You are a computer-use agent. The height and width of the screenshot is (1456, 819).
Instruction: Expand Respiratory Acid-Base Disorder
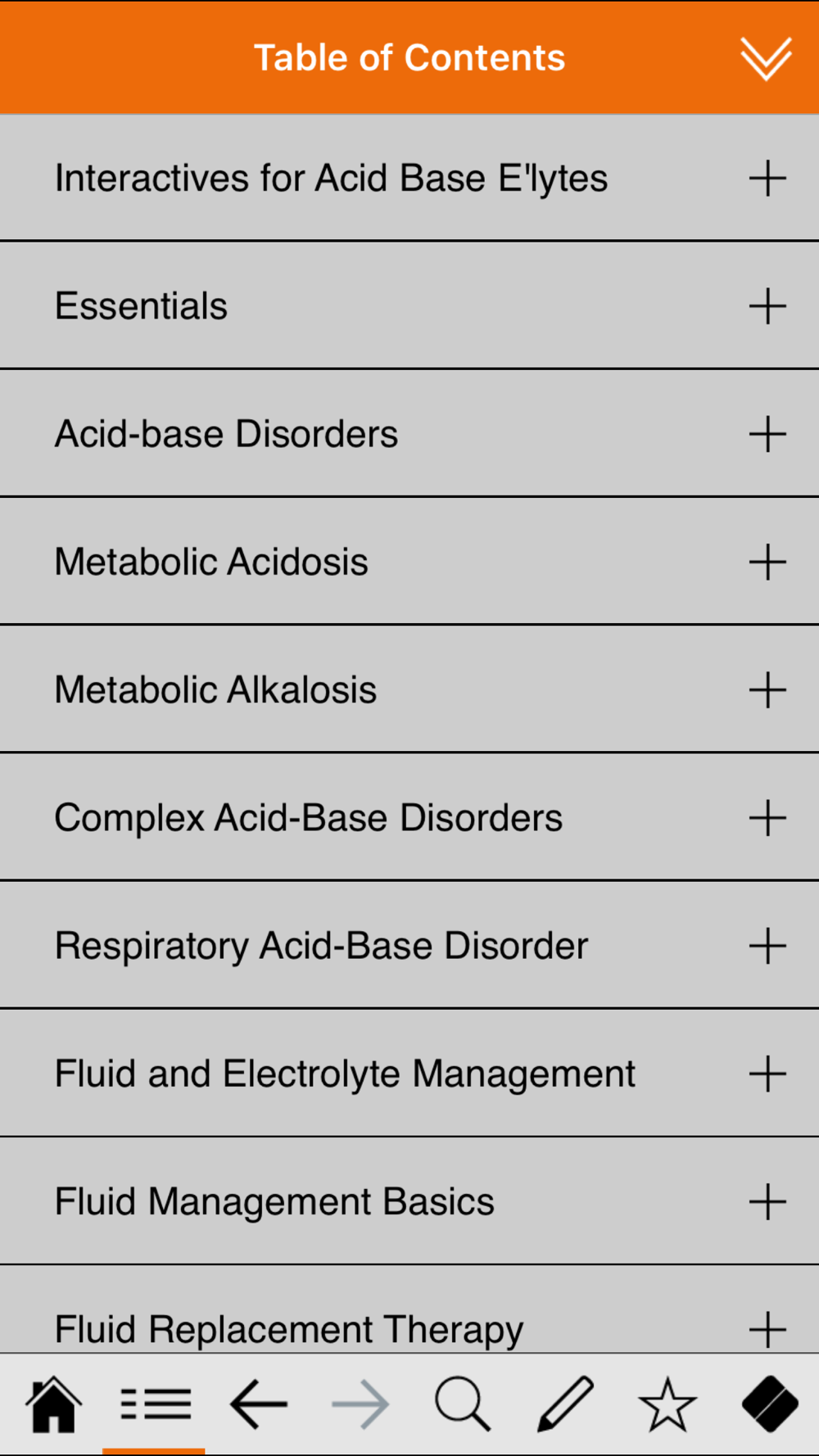click(767, 946)
